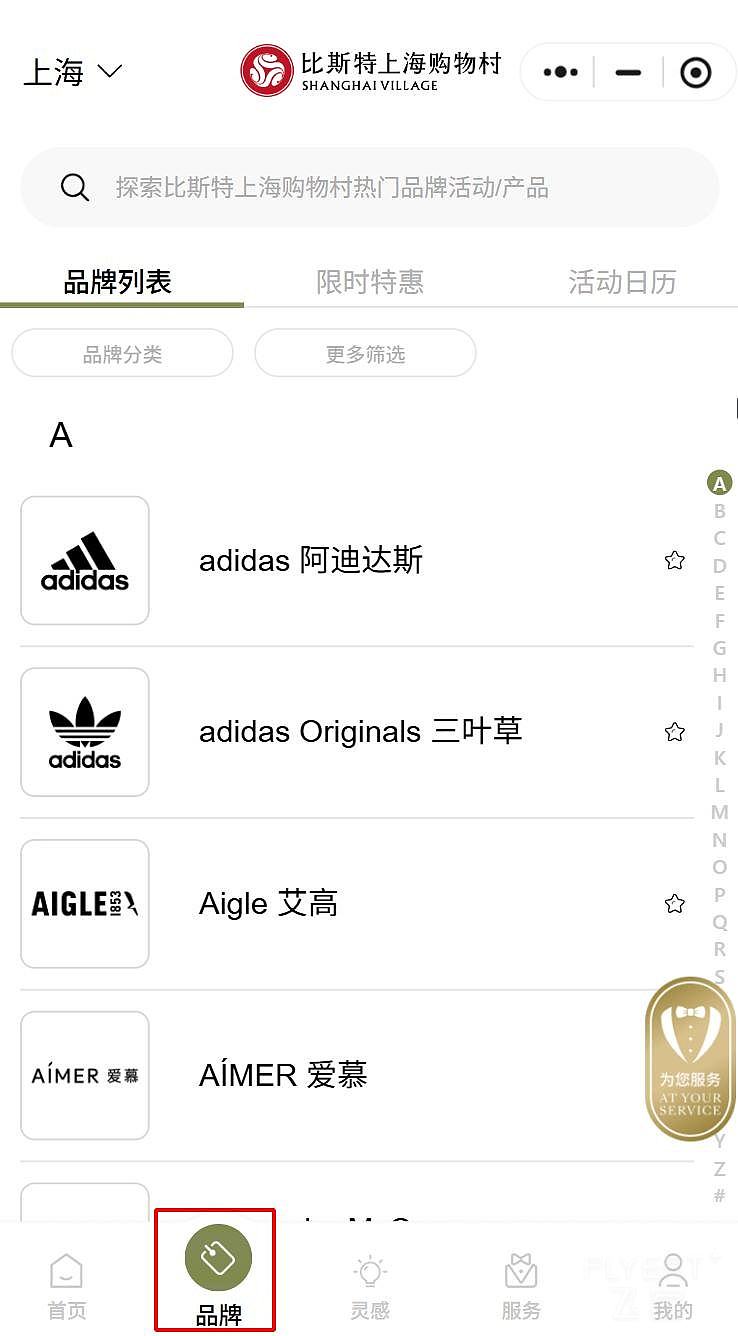The width and height of the screenshot is (738, 1336).
Task: Favorite adidas 阿迪达斯 with the star
Action: tap(675, 560)
